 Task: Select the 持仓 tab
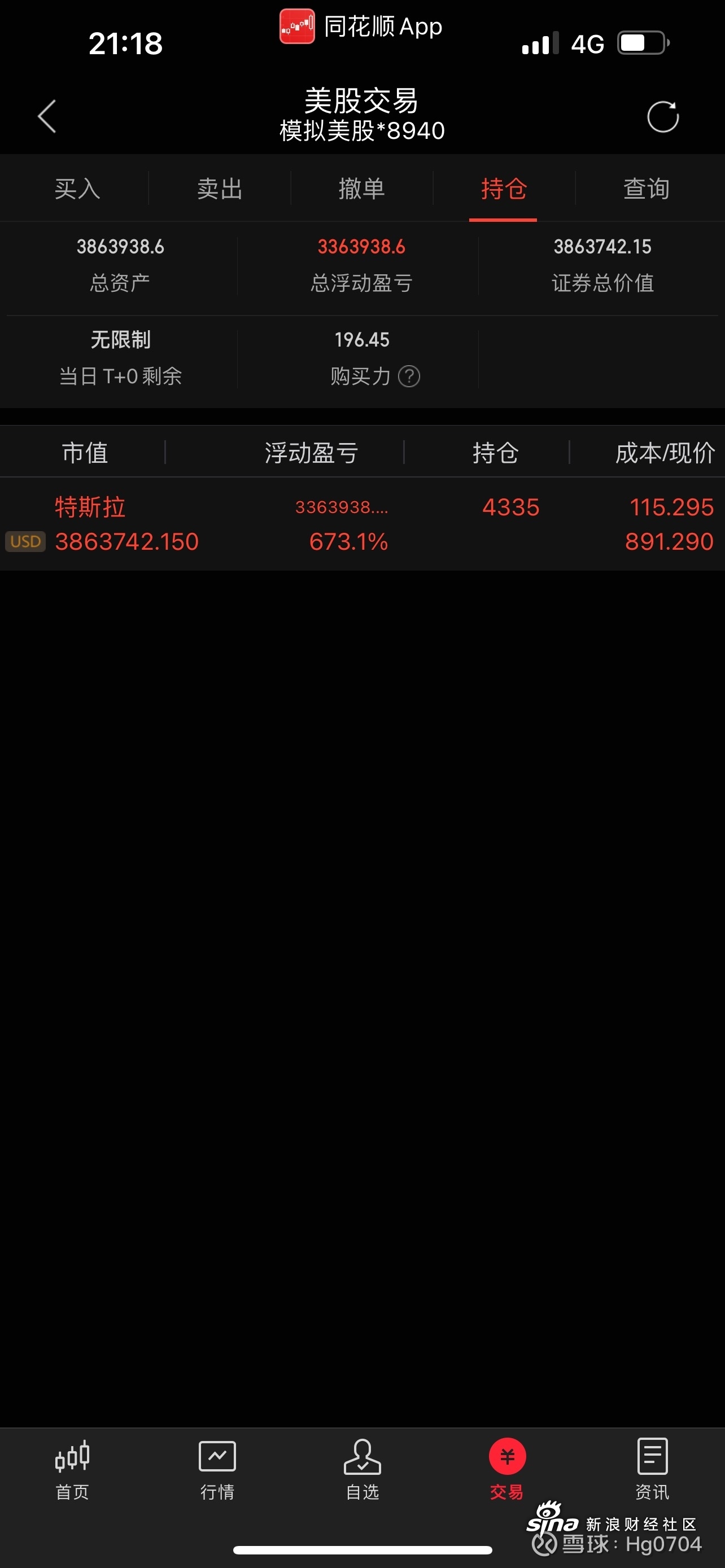click(x=504, y=189)
